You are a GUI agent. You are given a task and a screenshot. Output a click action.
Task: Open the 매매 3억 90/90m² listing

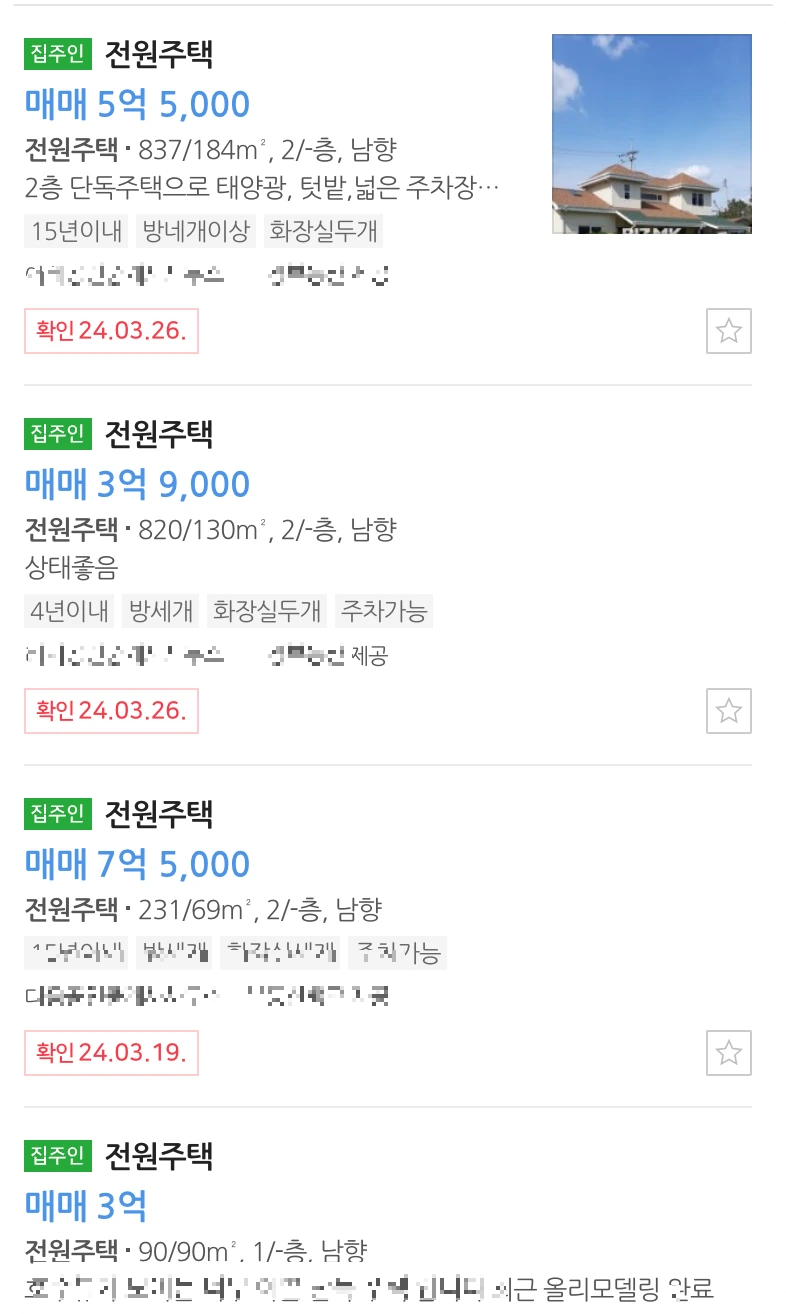pyautogui.click(x=86, y=1207)
